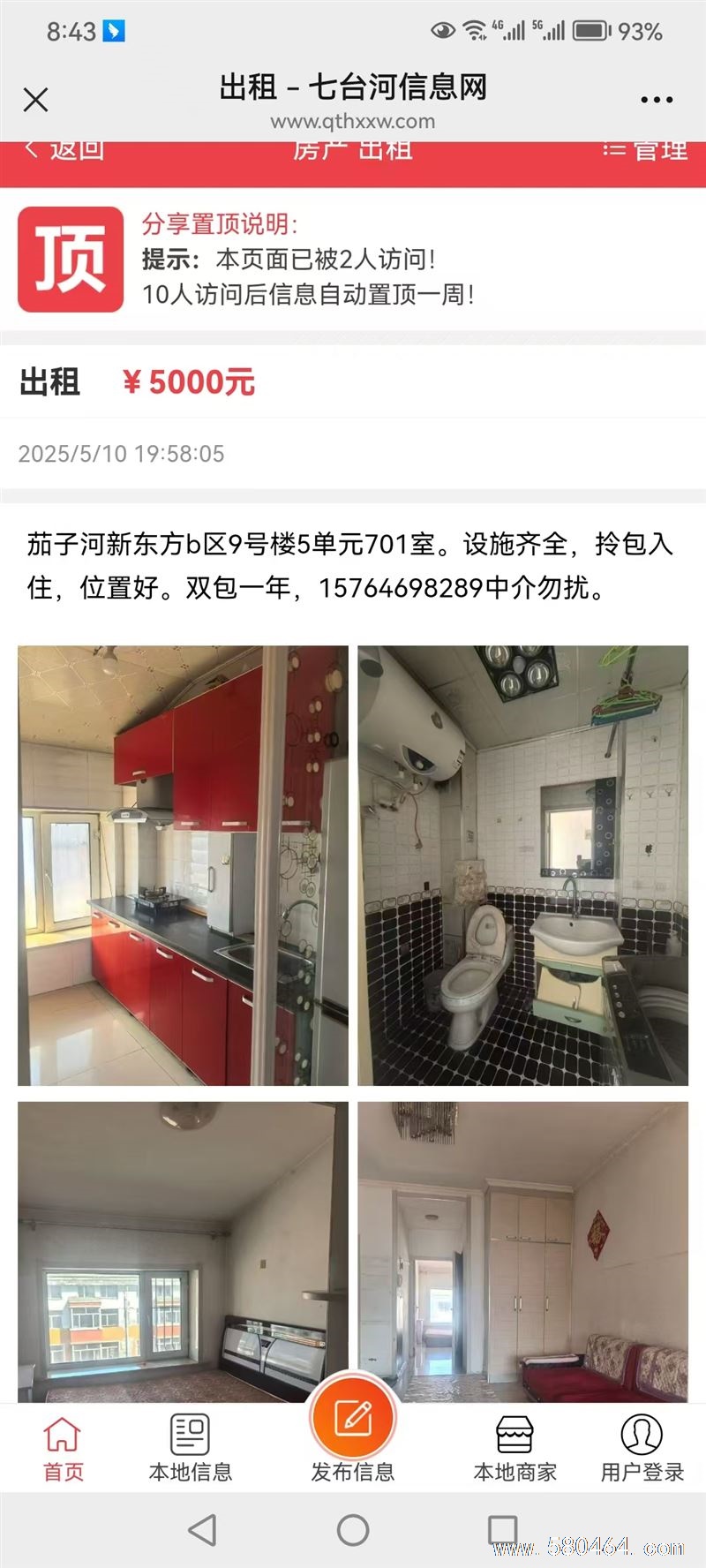Tap the system back button
Viewport: 706px width, 1568px height.
coord(203,1530)
